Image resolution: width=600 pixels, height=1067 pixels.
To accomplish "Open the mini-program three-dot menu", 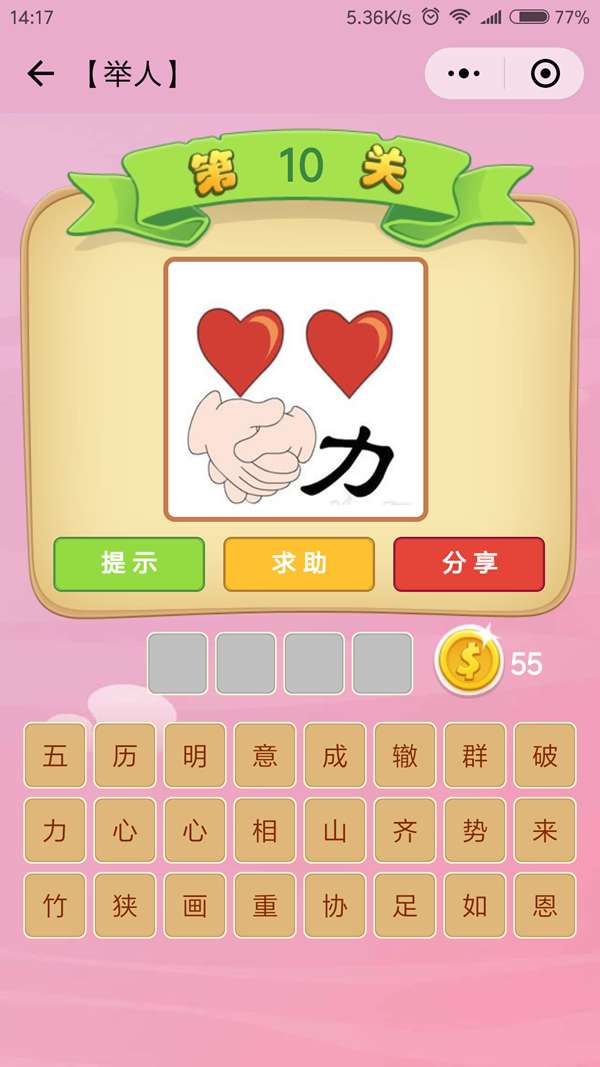I will click(464, 74).
